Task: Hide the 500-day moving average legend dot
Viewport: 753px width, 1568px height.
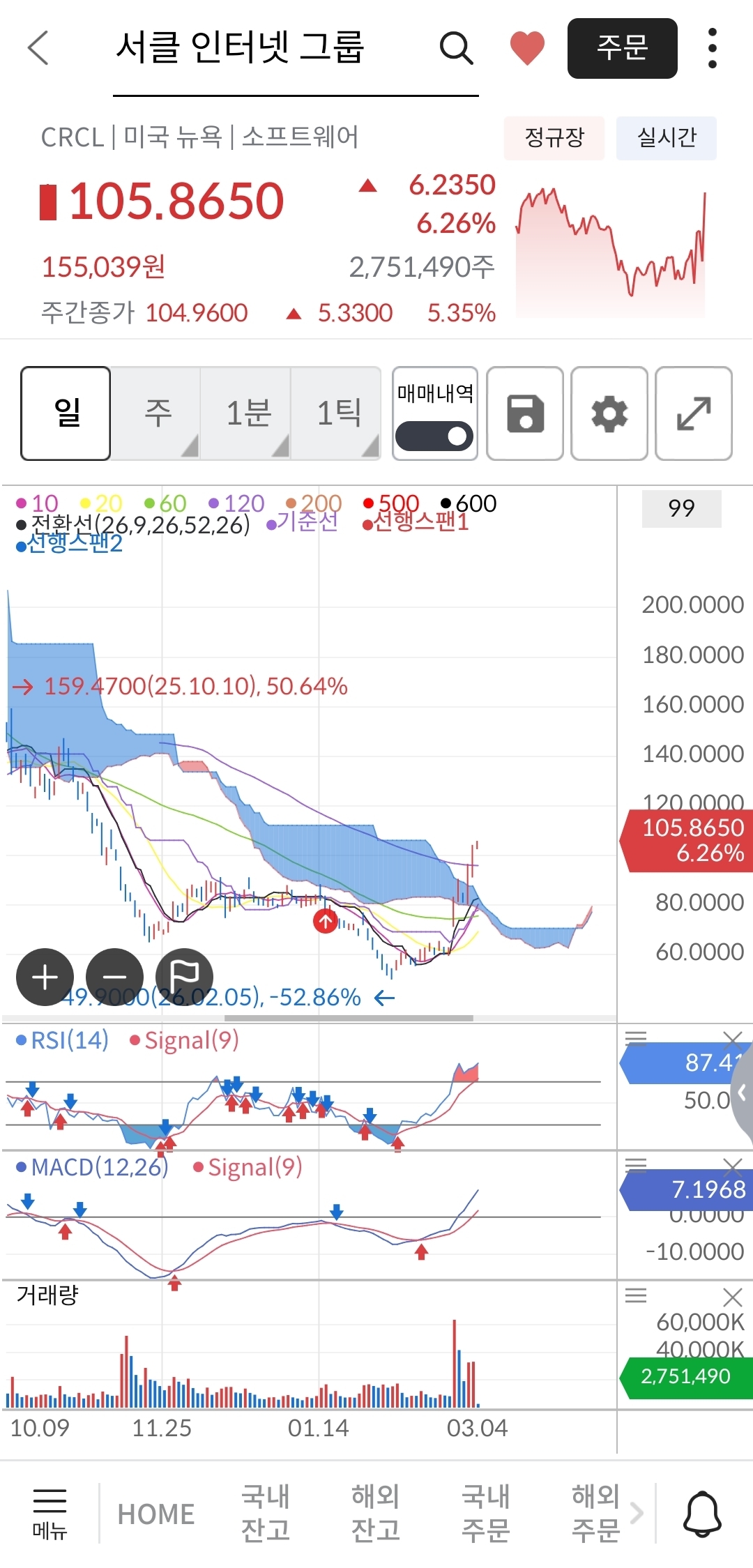Action: [x=369, y=503]
